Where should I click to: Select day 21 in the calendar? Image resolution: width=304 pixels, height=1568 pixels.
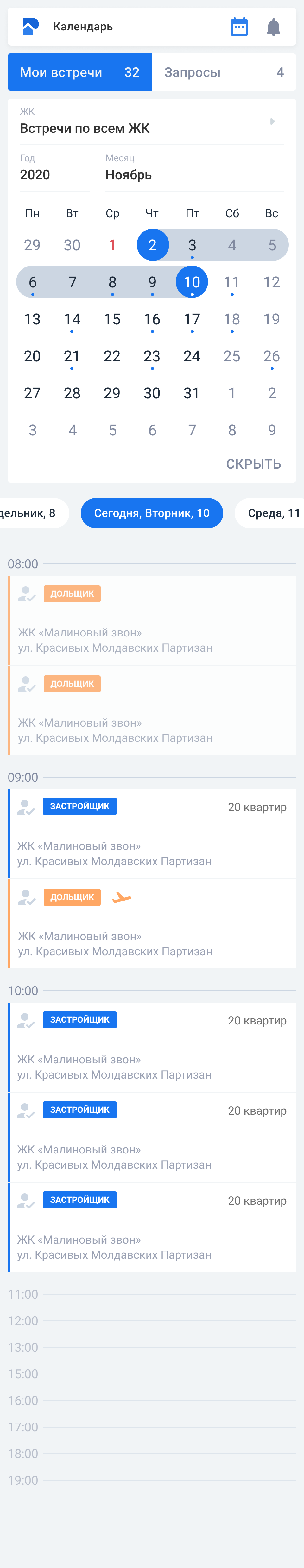click(72, 357)
